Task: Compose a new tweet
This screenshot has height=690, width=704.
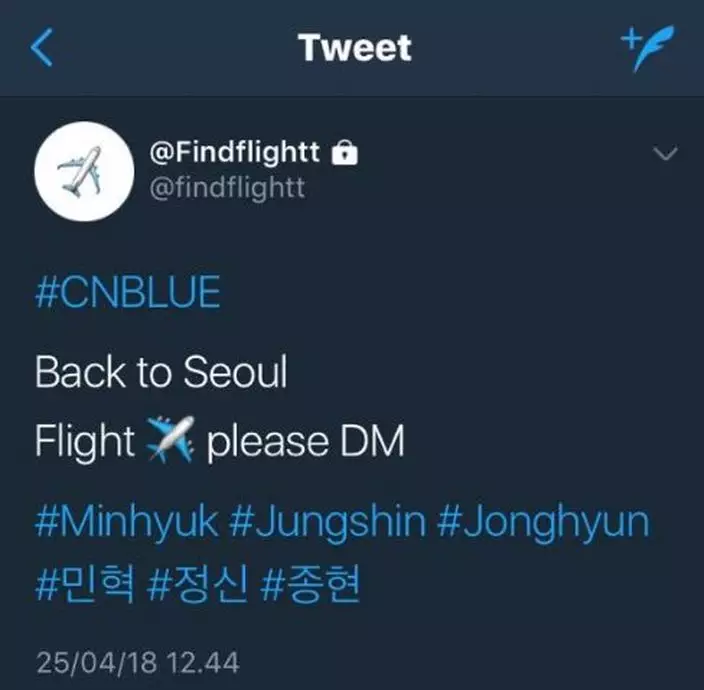Action: click(647, 48)
